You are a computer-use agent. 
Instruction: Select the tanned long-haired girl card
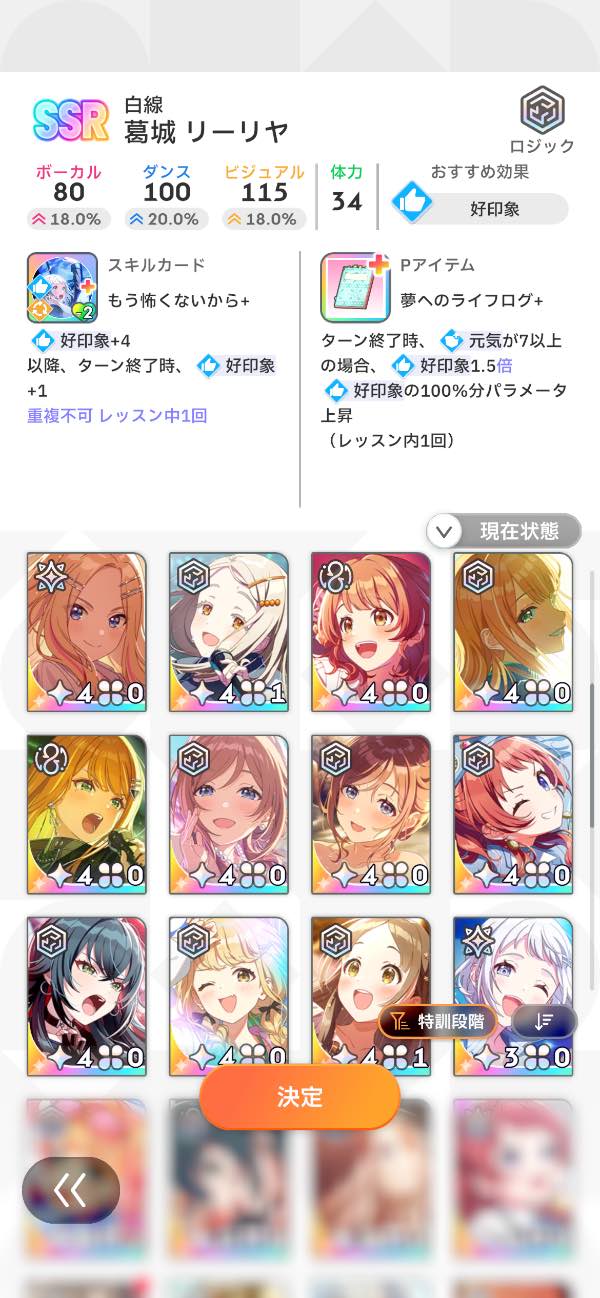(86, 632)
